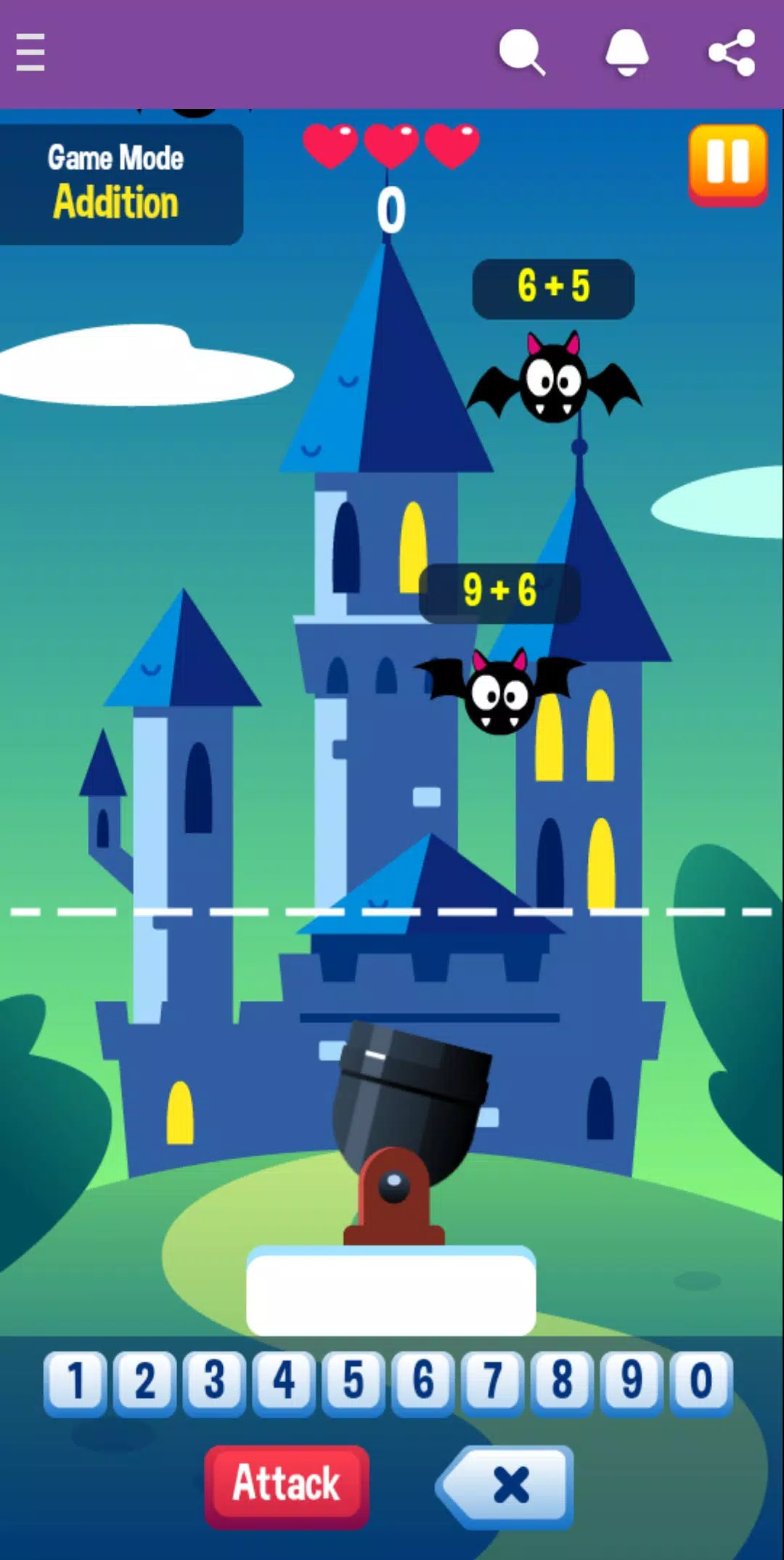This screenshot has height=1560, width=784.
Task: Tap number key 0
Action: 701,1384
